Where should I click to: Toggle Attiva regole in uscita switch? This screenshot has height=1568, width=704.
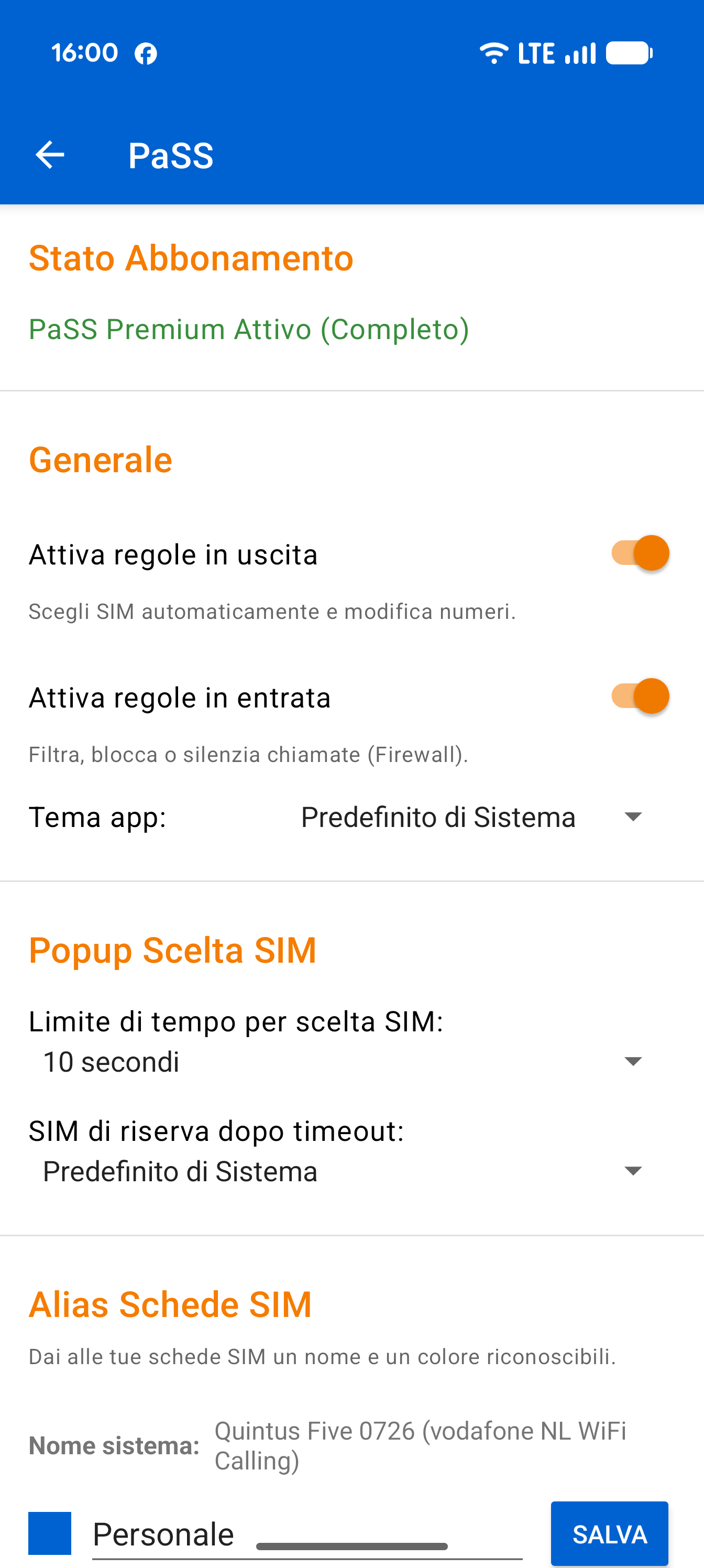pos(640,553)
